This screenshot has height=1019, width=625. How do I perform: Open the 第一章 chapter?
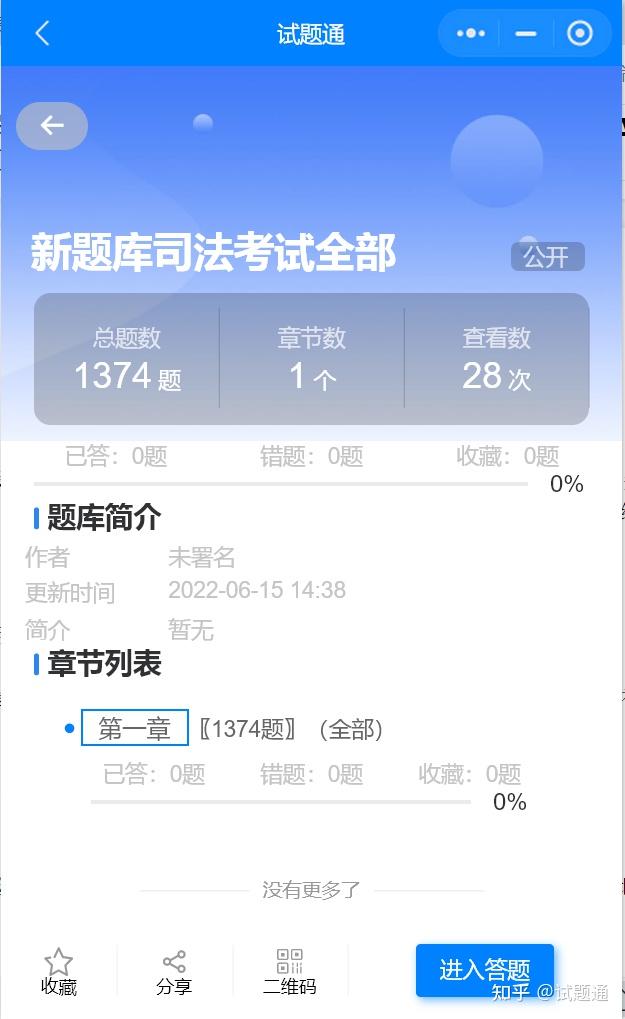tap(135, 729)
